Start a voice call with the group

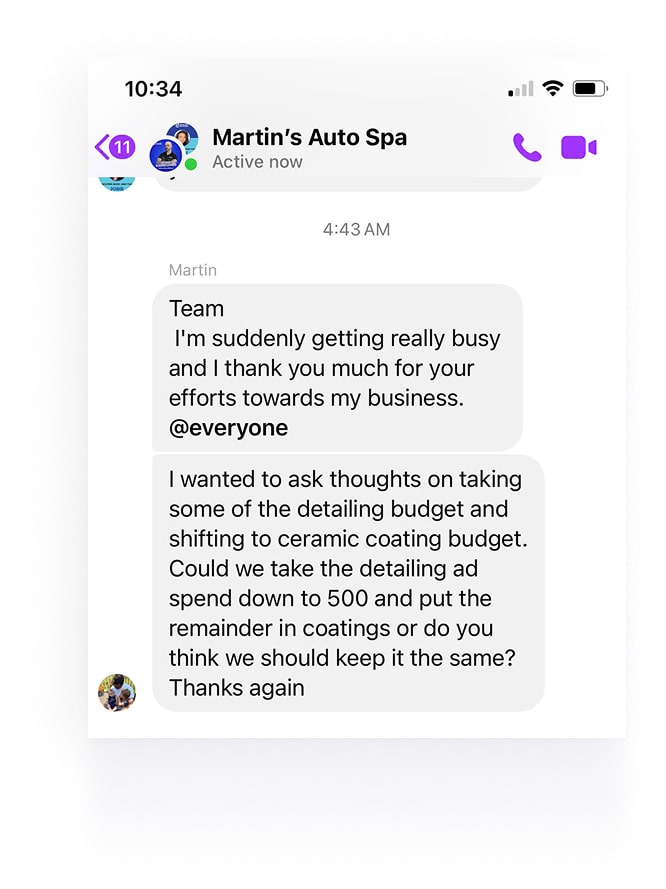point(526,148)
